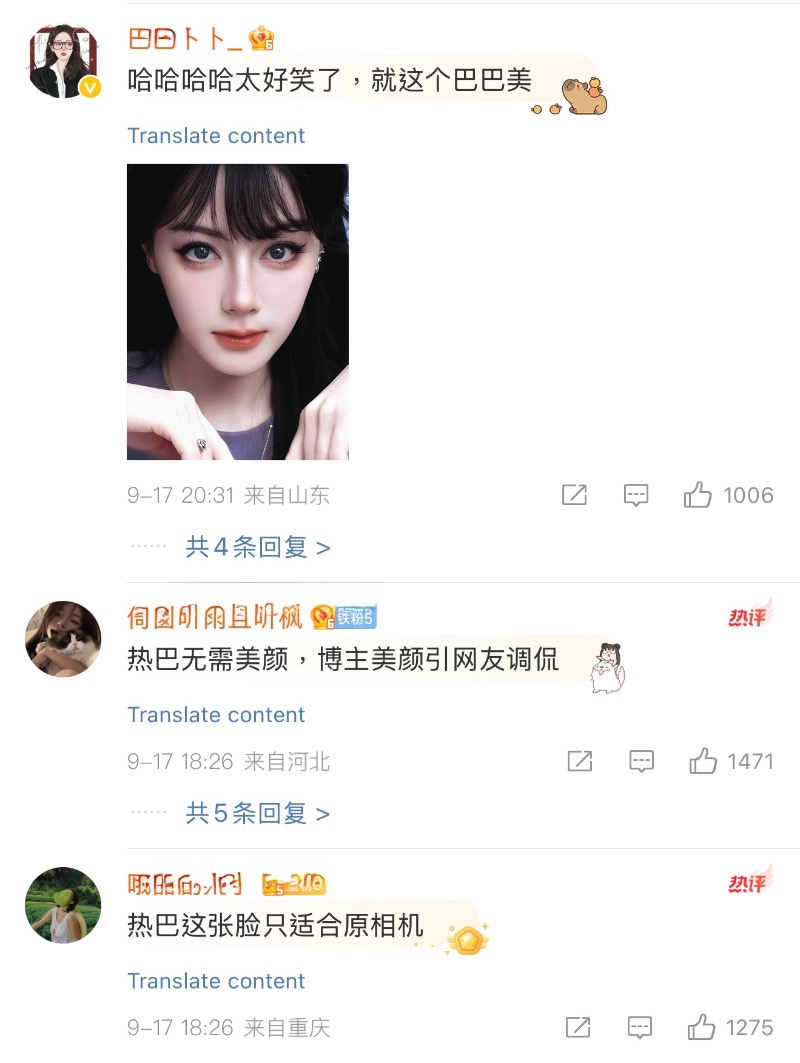Reply to the 哈哈哈哈太好笑了 comment
This screenshot has height=1063, width=800.
(636, 495)
